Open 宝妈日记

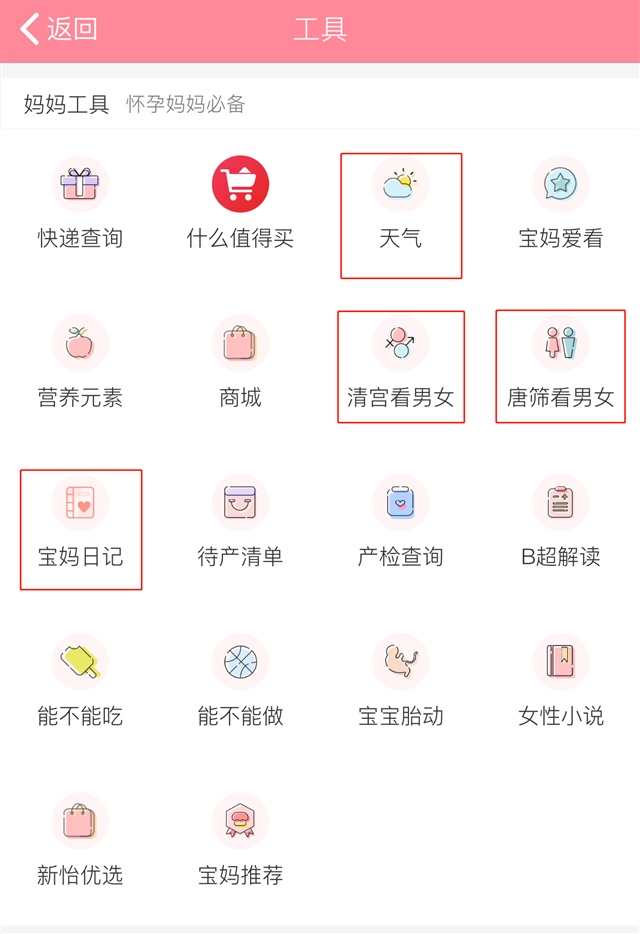point(80,526)
